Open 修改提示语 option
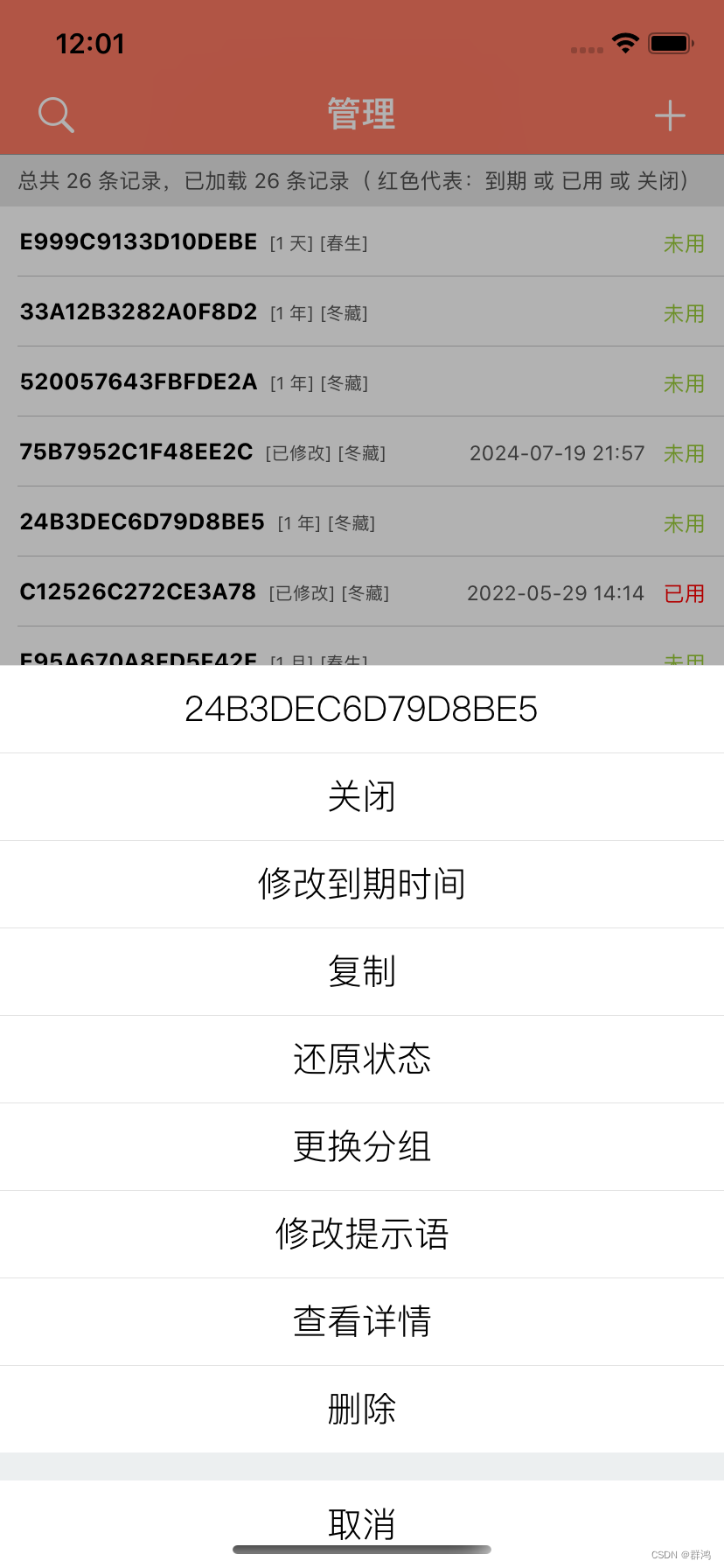 point(362,1235)
